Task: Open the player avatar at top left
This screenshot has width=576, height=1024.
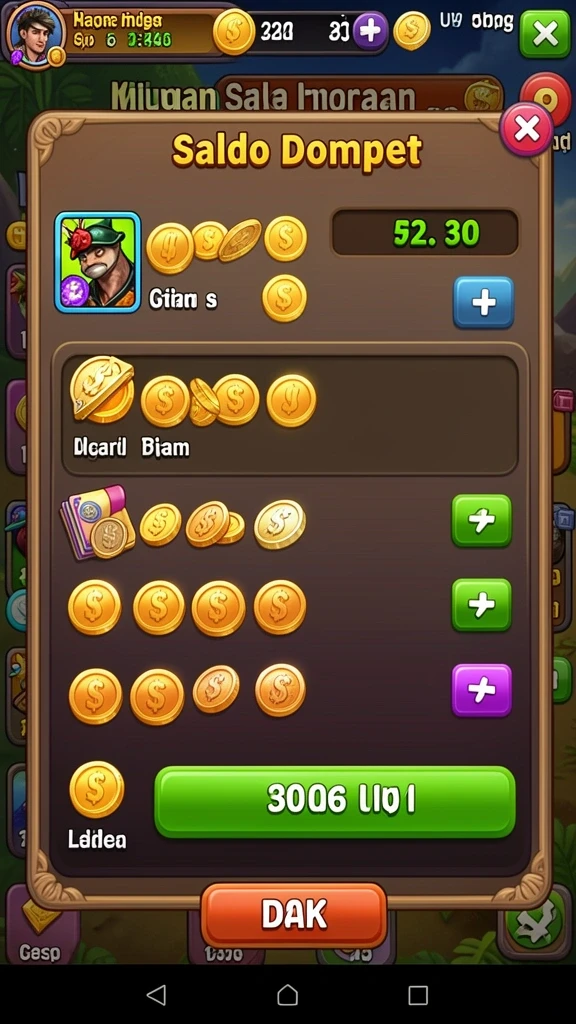Action: pos(35,34)
